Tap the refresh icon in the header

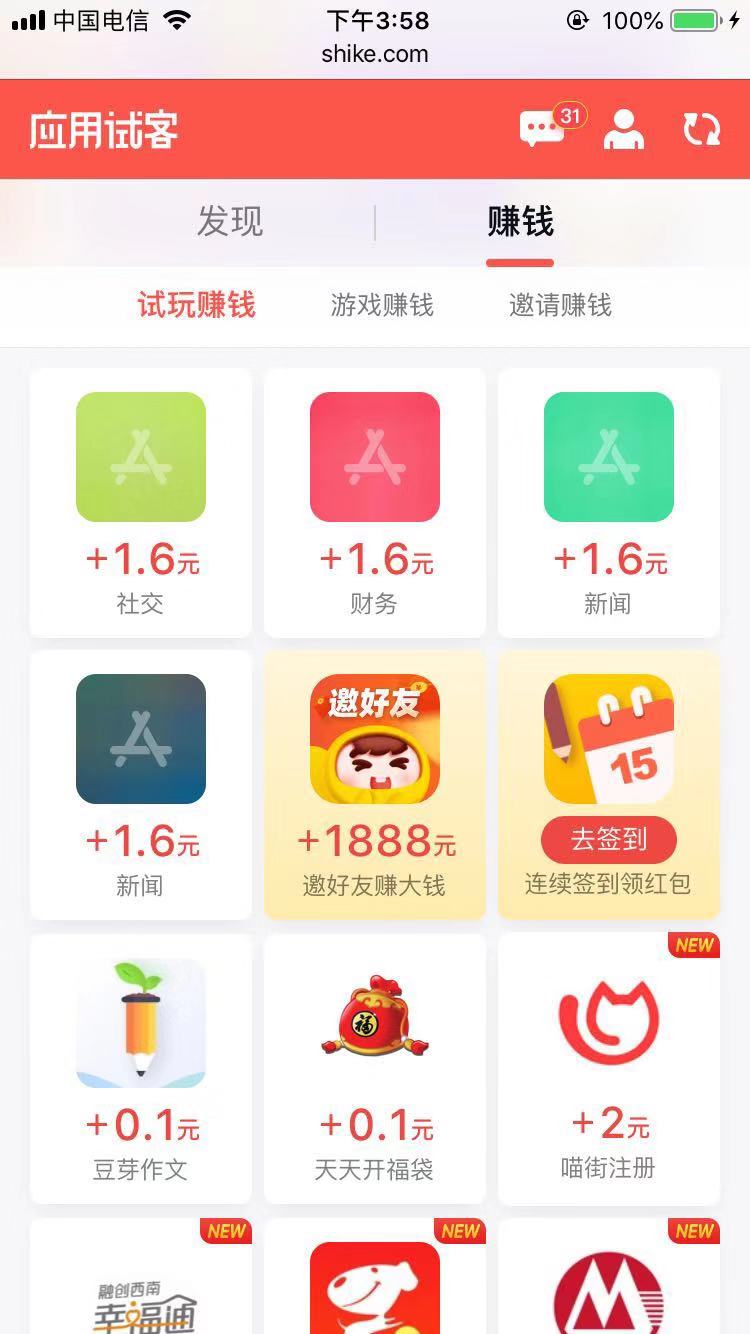click(x=701, y=130)
